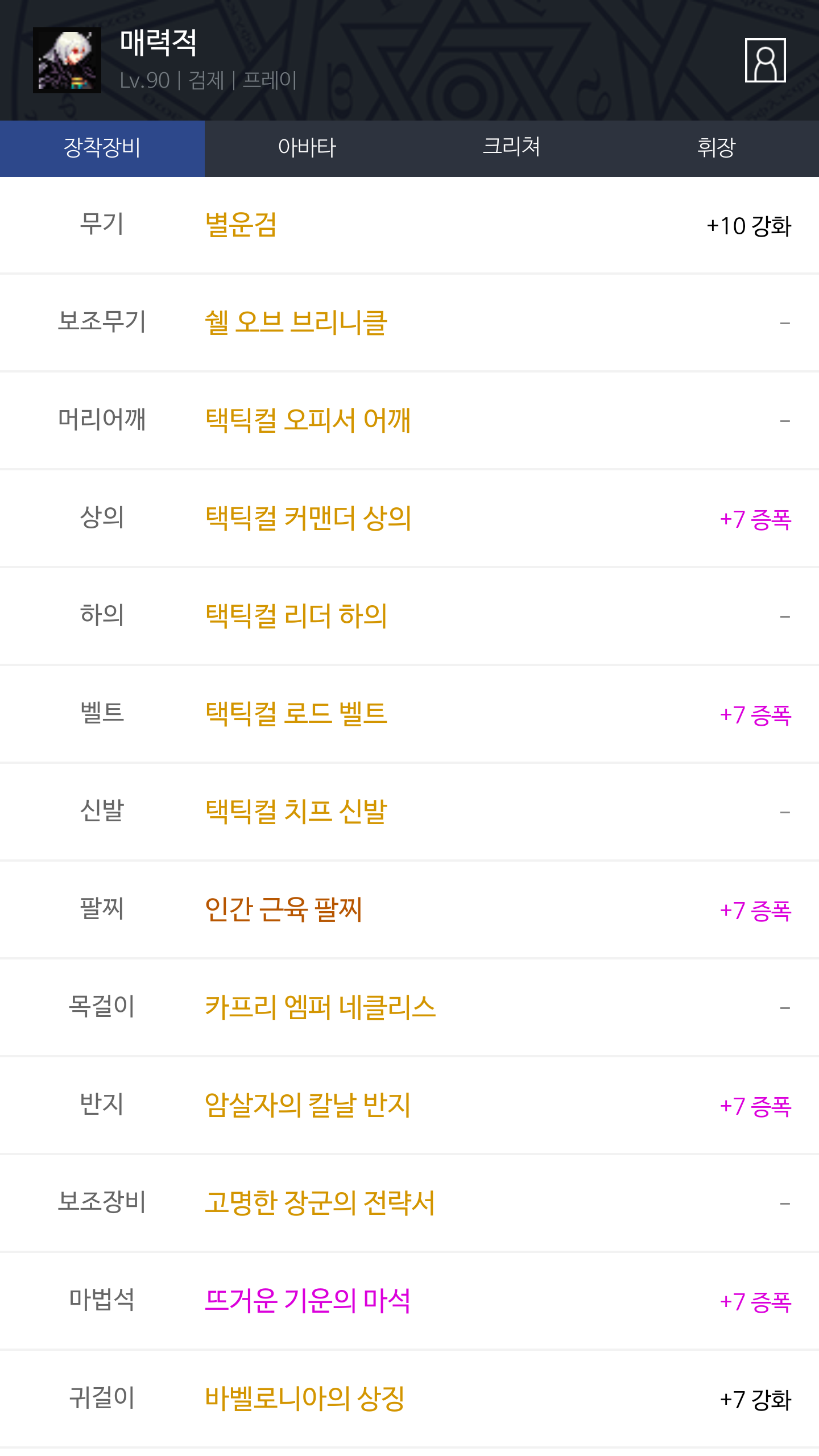This screenshot has width=819, height=1456.
Task: Open 택틱컬 커맨더 상의 details
Action: point(308,518)
